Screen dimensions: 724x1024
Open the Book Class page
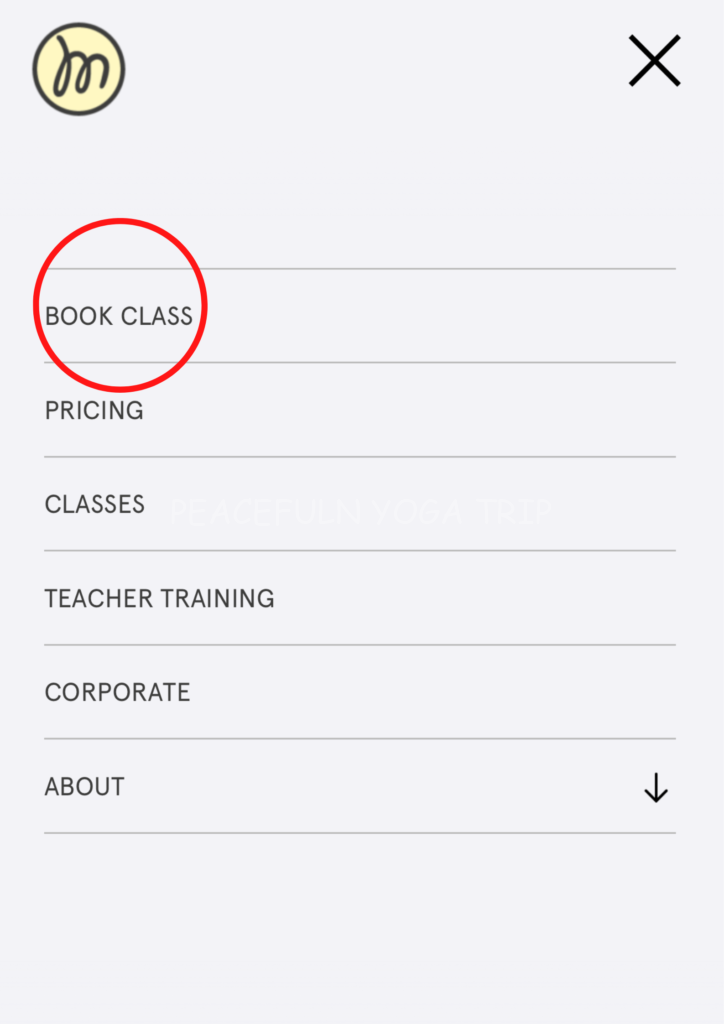coord(119,316)
